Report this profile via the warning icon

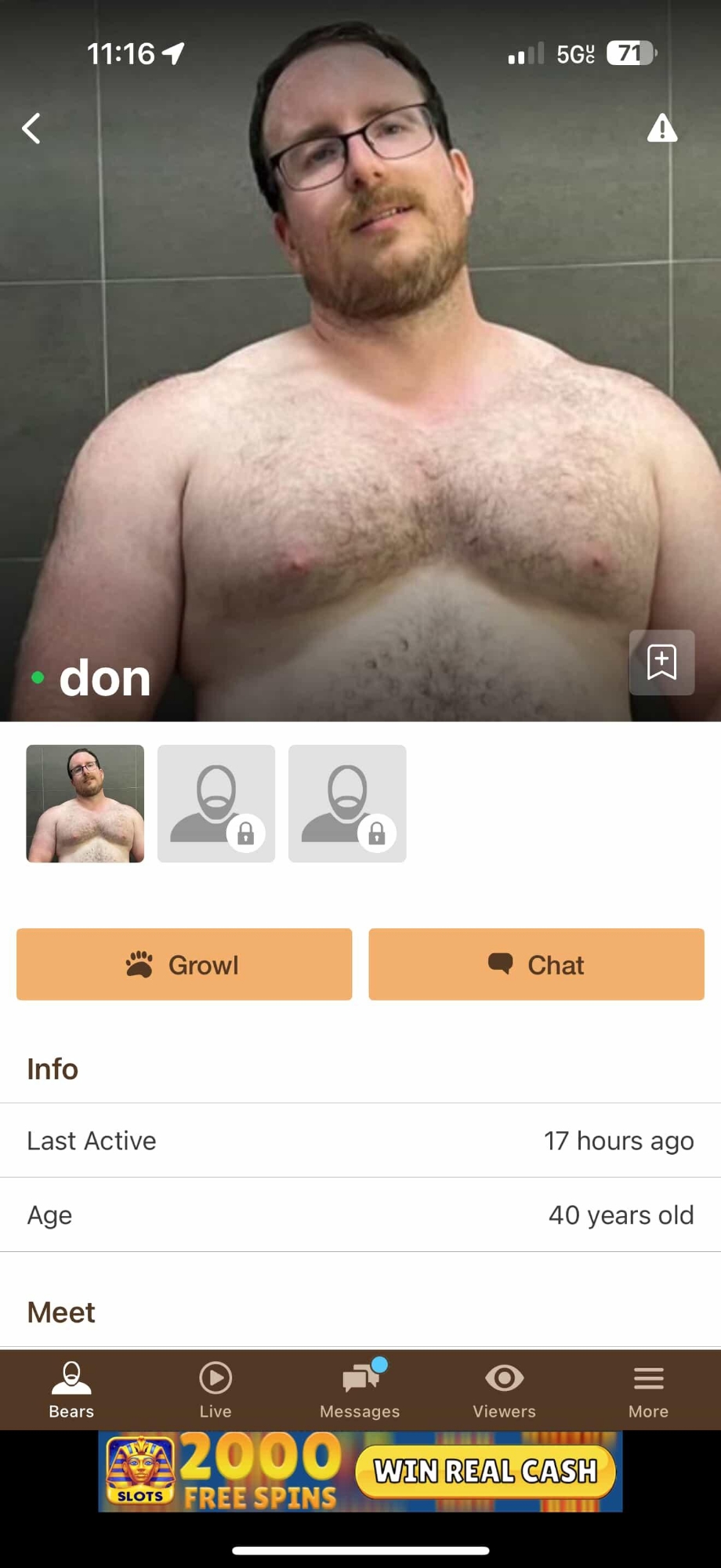(661, 129)
